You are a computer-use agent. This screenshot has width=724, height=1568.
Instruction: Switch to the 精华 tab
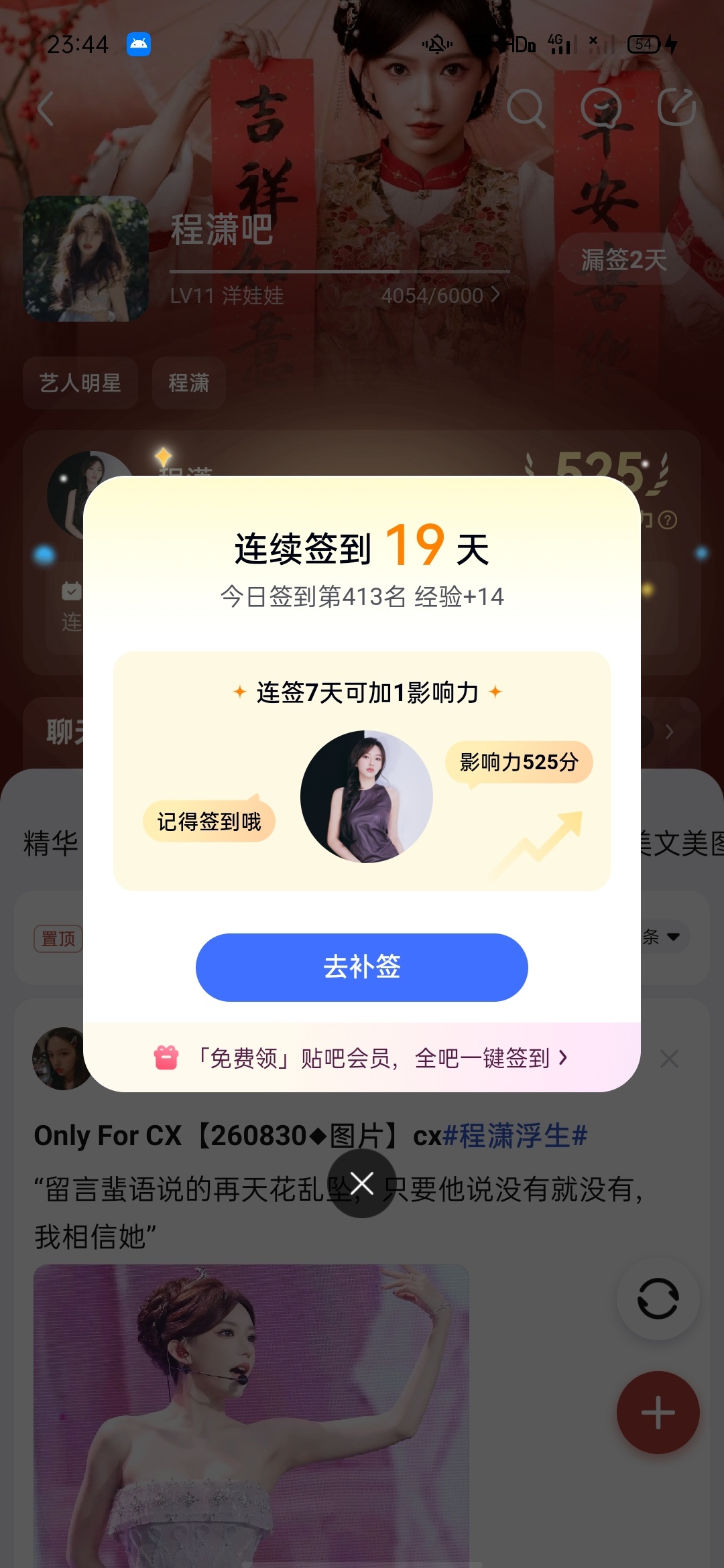click(50, 843)
